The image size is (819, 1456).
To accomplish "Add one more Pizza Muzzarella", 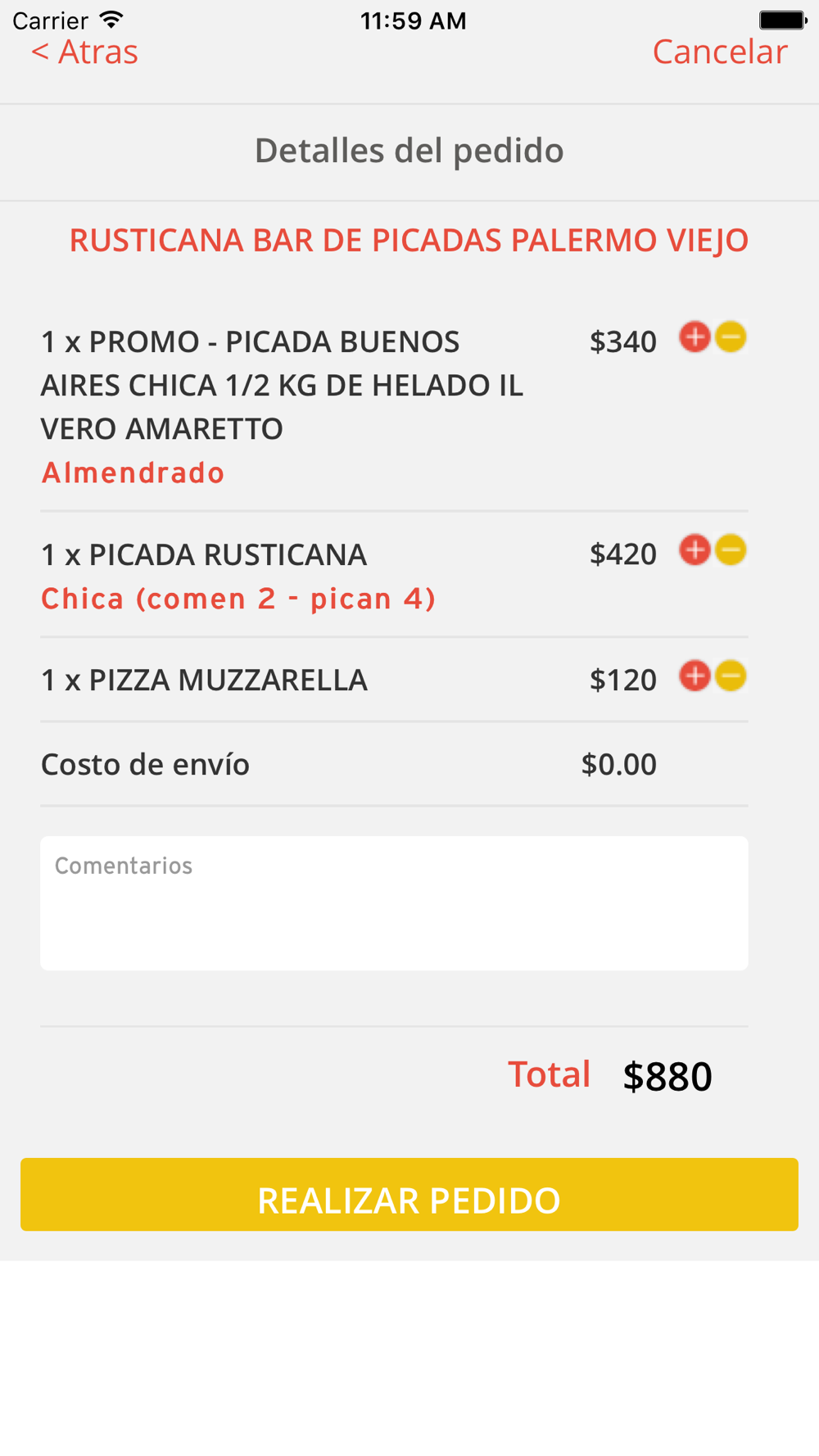I will click(695, 676).
